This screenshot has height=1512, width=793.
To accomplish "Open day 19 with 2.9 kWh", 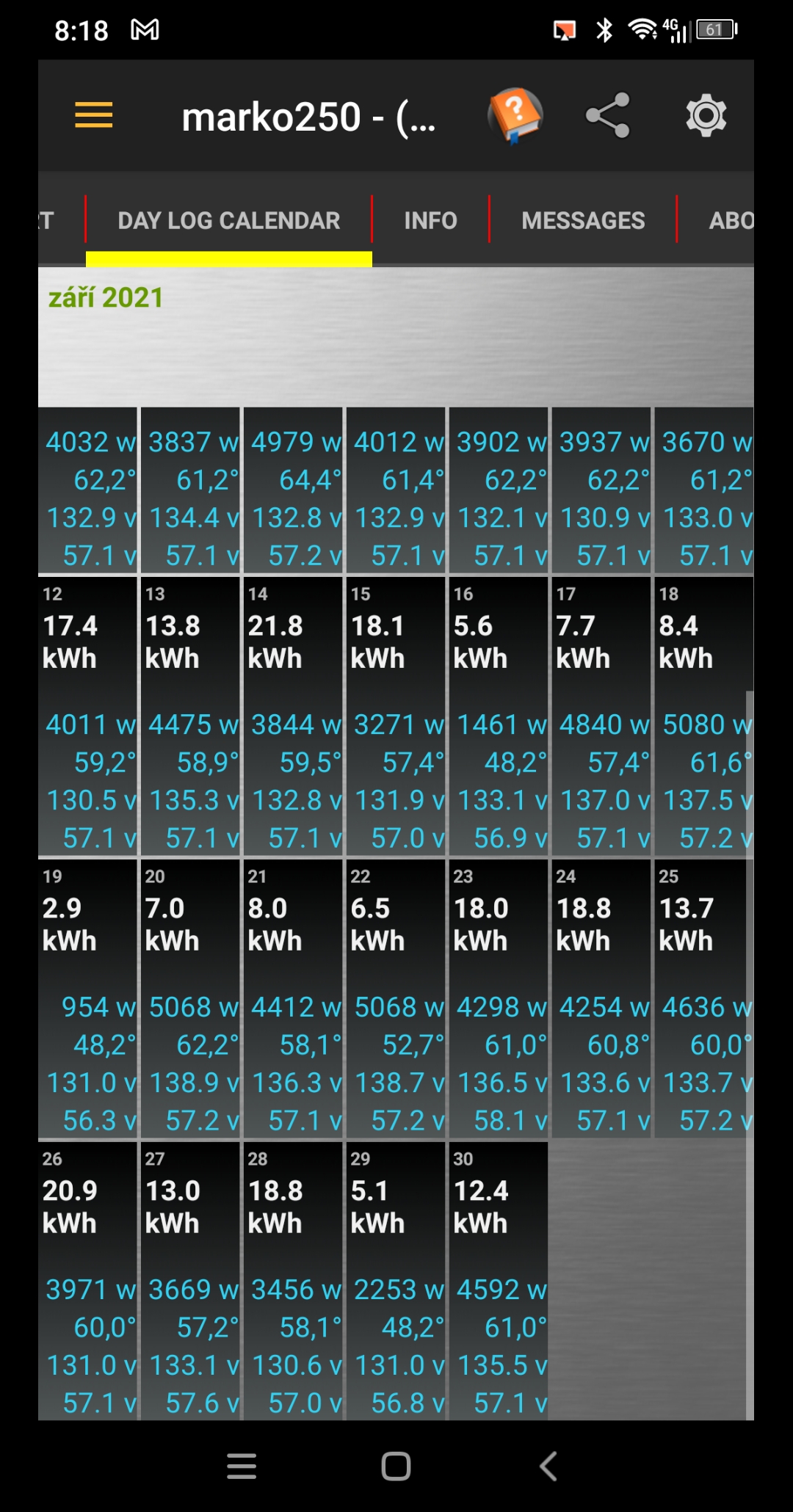I will (87, 998).
